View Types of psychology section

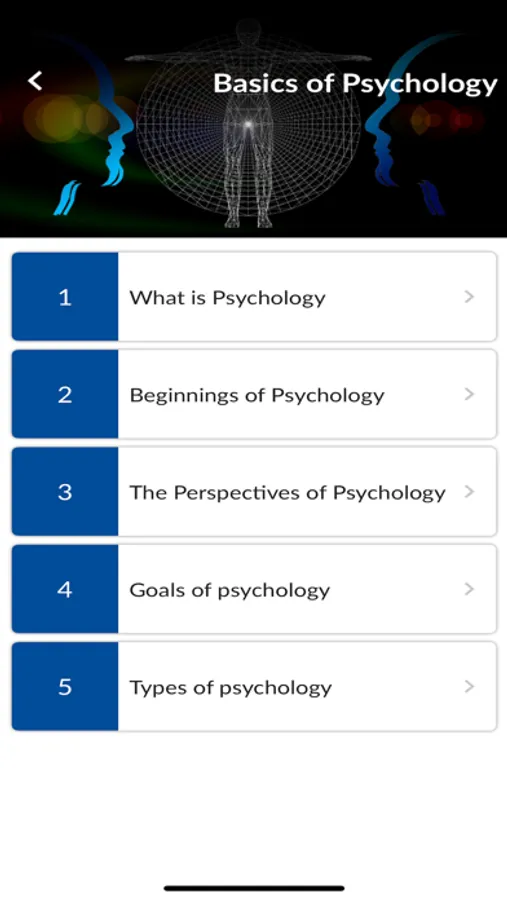(254, 687)
